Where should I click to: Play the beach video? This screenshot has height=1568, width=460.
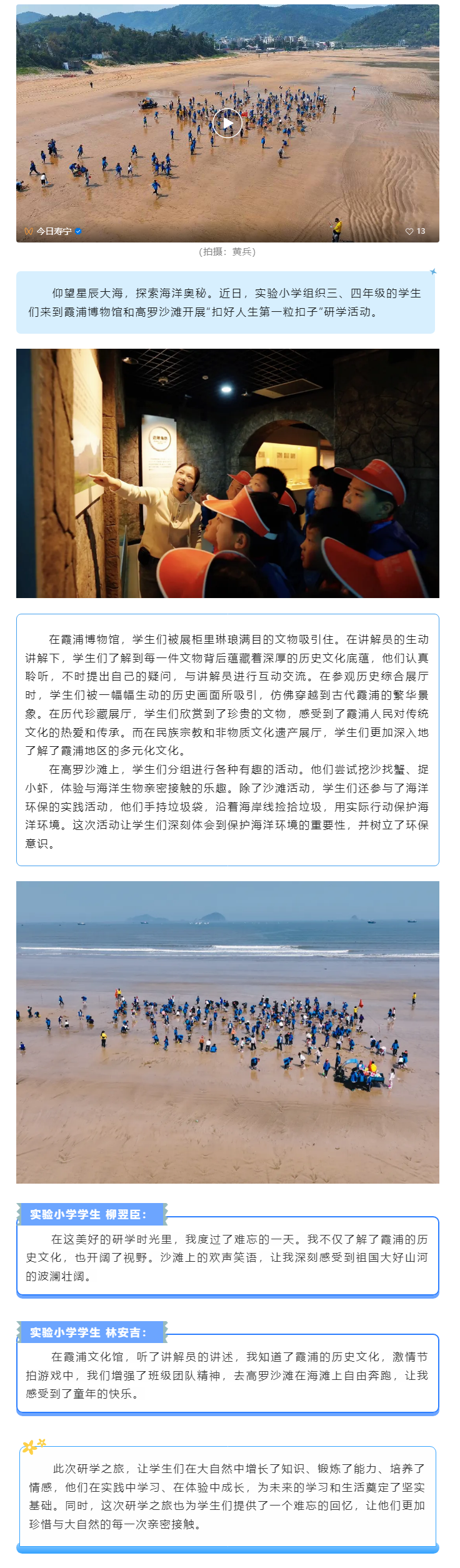(227, 123)
